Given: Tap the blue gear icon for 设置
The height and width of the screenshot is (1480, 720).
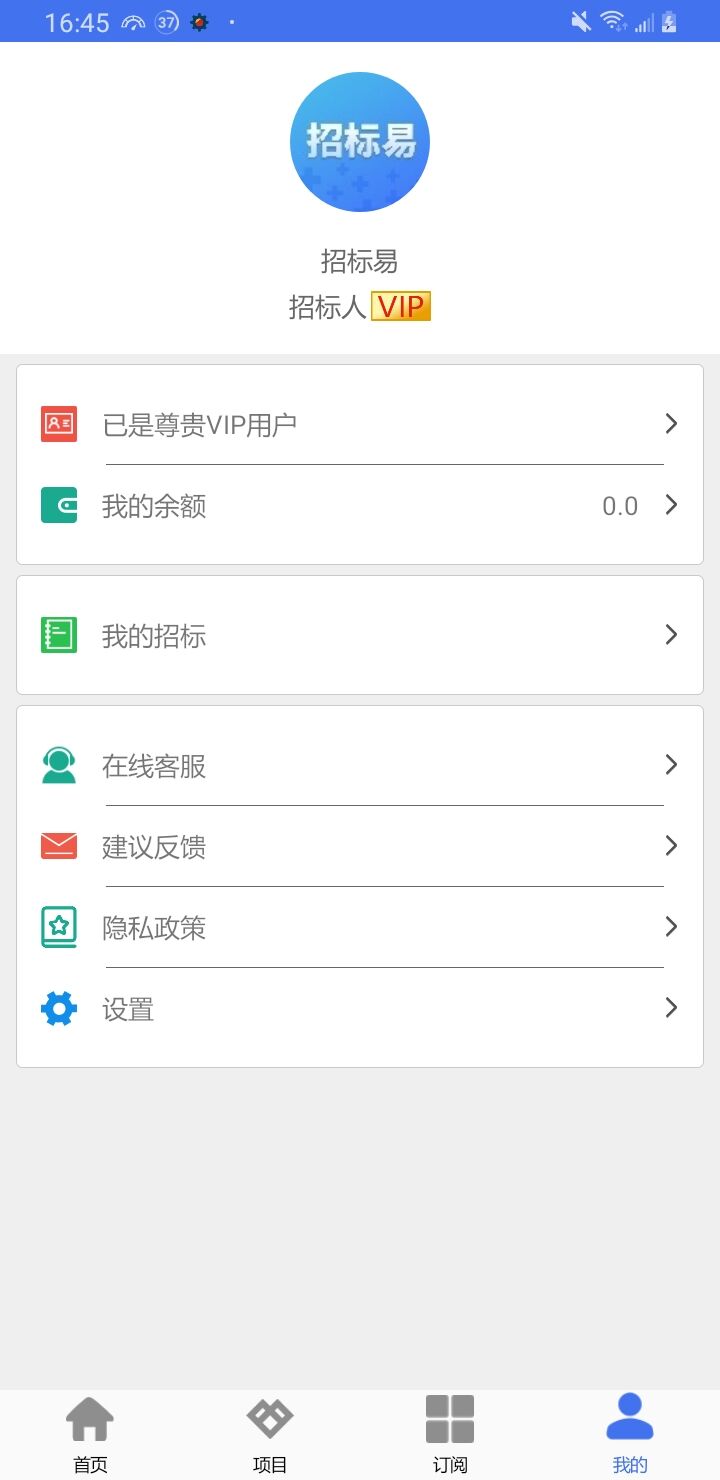Looking at the screenshot, I should click(x=57, y=1008).
